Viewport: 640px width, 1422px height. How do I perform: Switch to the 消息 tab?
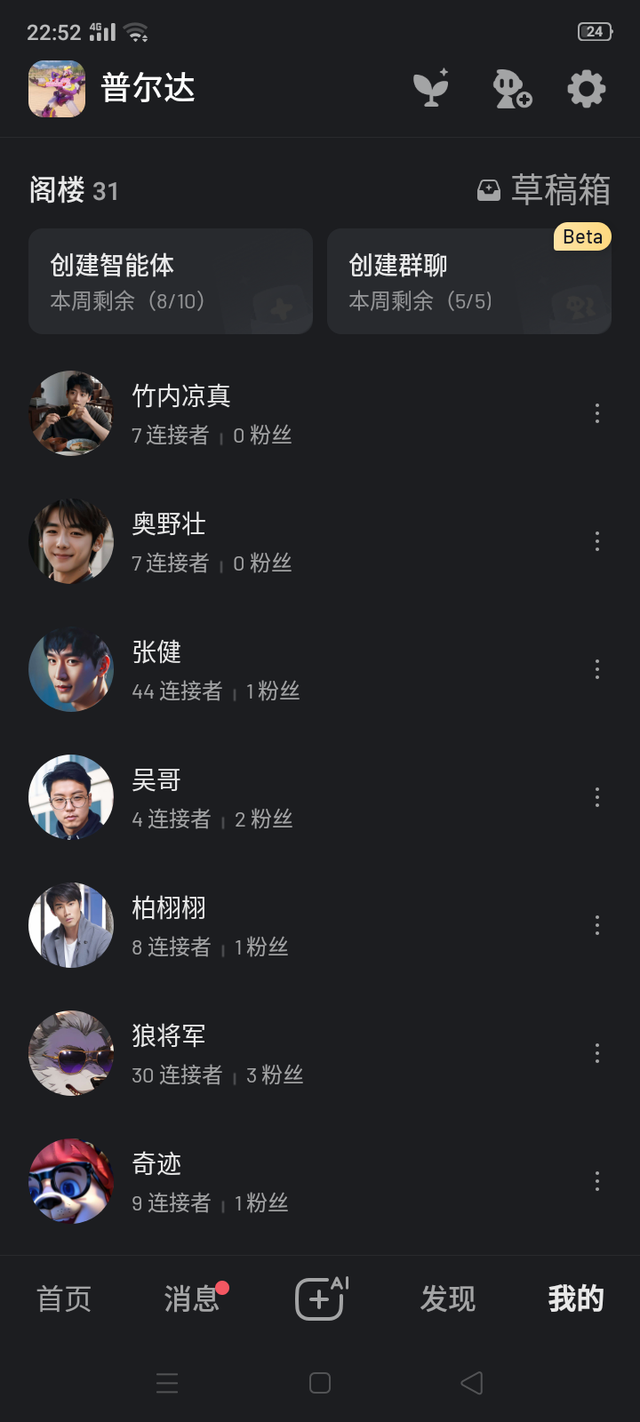(x=192, y=1299)
